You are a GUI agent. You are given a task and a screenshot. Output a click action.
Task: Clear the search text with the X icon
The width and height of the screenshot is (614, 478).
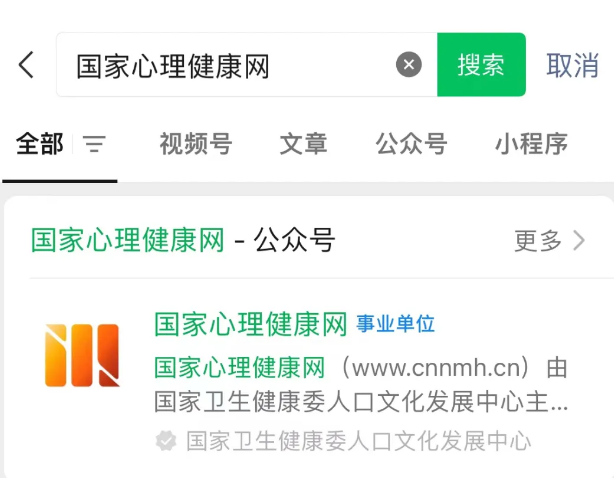[409, 66]
